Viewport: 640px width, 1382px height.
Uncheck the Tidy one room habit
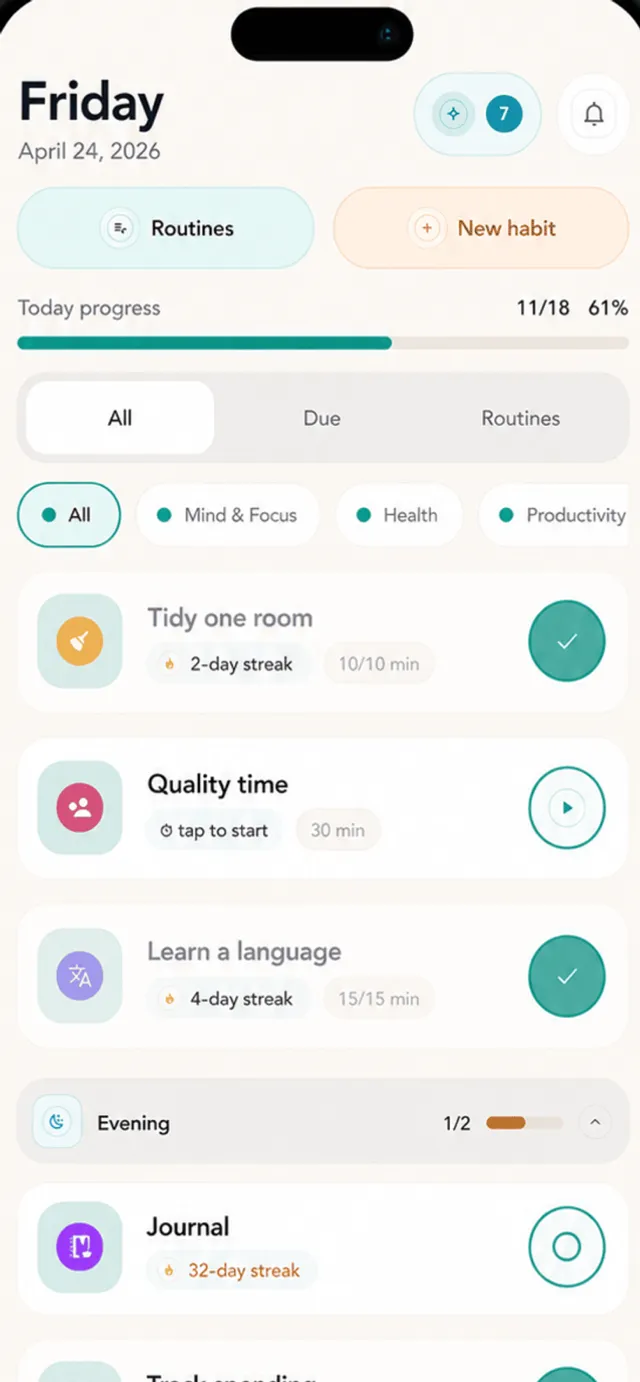coord(567,641)
